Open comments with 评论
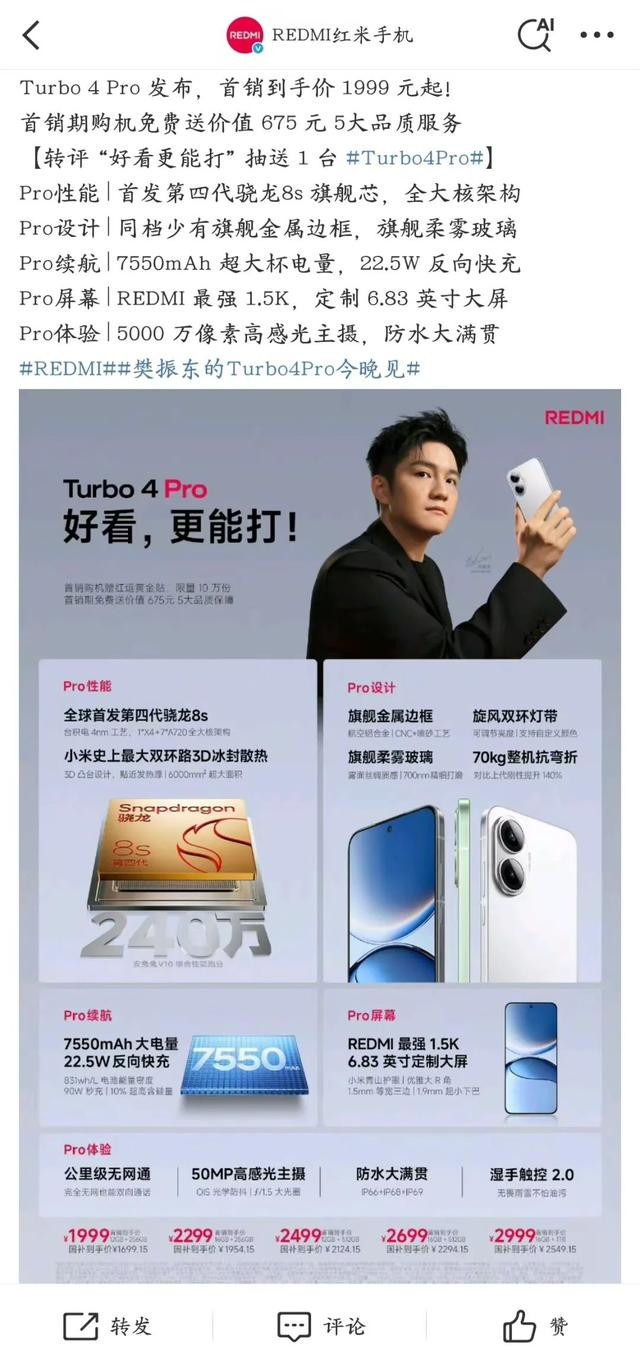This screenshot has width=640, height=1369. point(321,1326)
